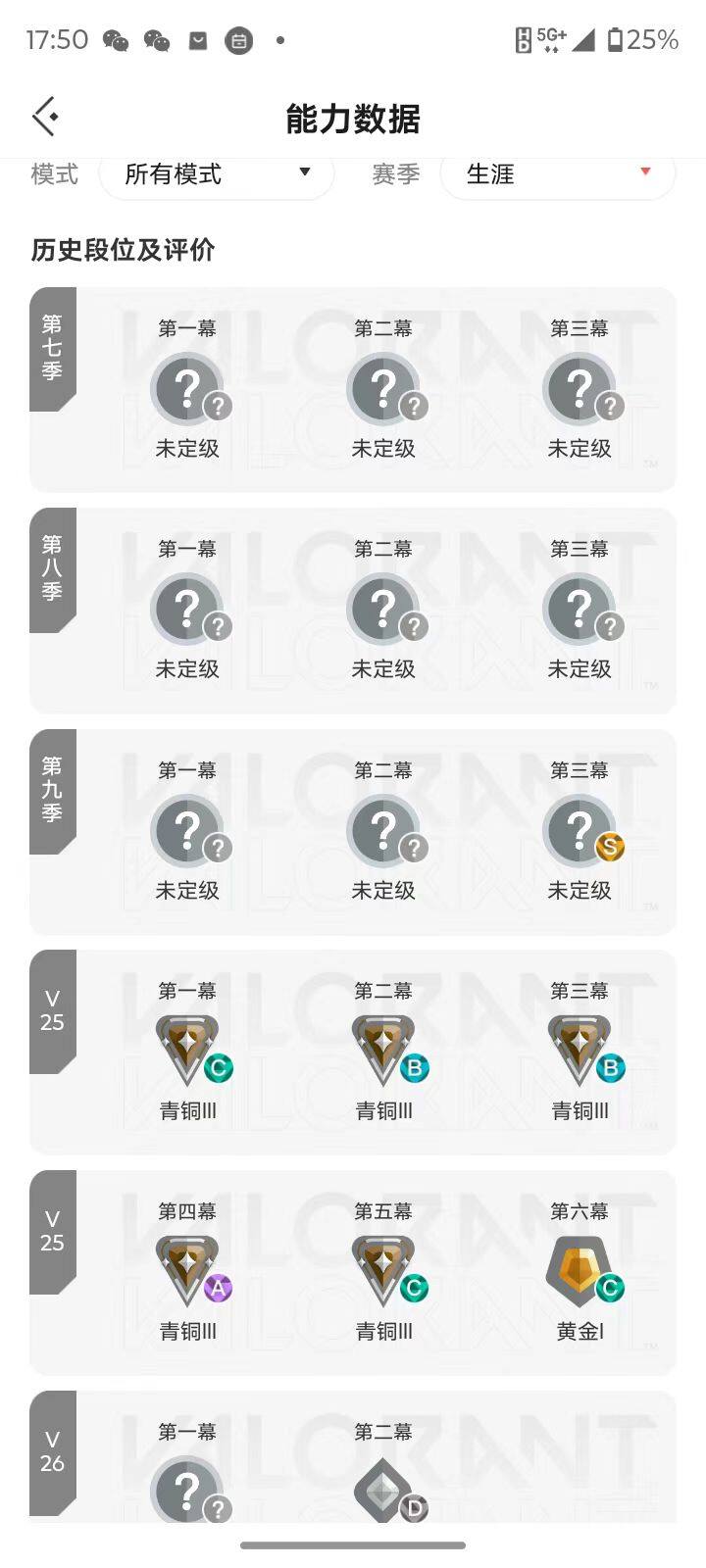The image size is (706, 1568).
Task: Select the unranked badge in 第八季 第二幕
Action: [384, 609]
